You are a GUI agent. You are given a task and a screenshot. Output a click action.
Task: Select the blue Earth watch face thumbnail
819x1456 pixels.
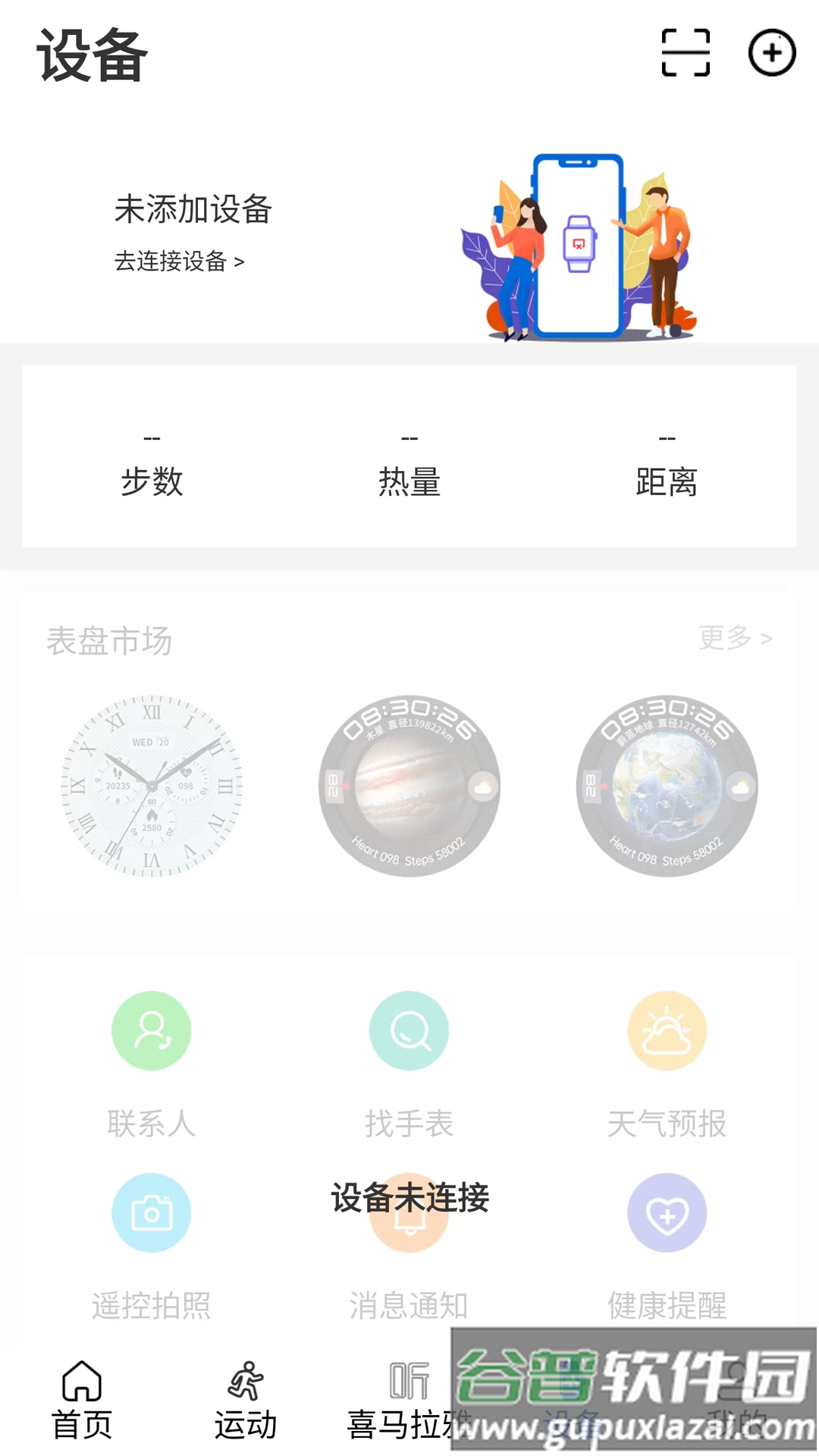pyautogui.click(x=665, y=786)
